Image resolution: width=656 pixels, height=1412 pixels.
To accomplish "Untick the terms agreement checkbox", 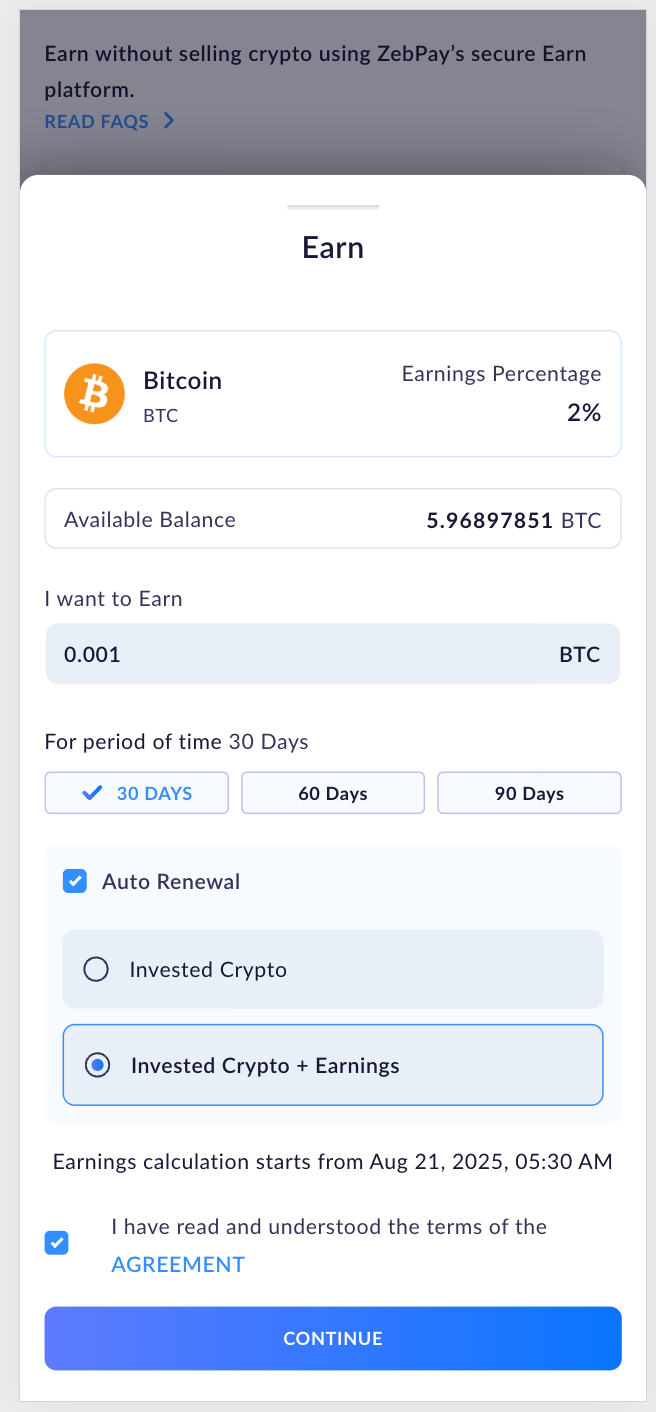I will coord(57,1244).
